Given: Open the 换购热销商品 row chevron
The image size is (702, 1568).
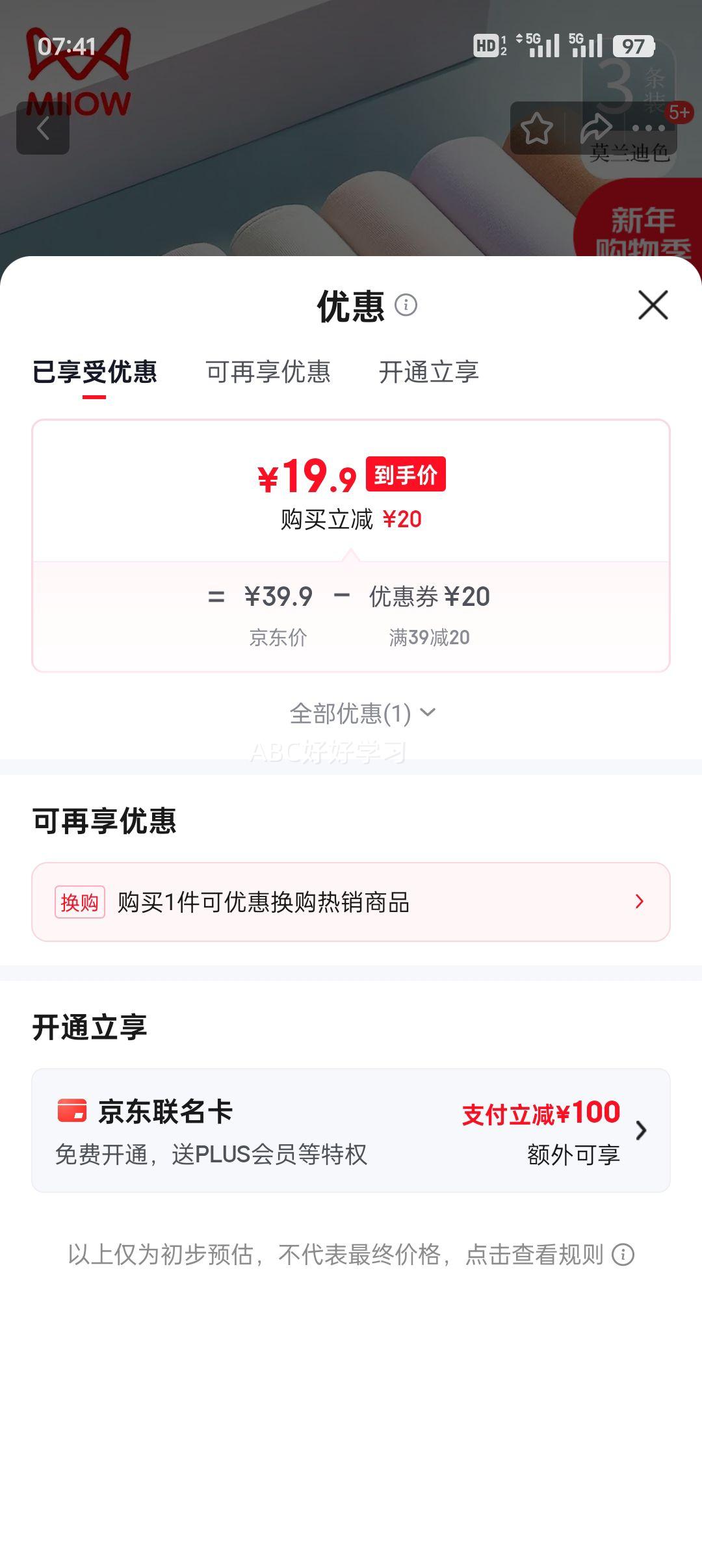Looking at the screenshot, I should (x=640, y=901).
